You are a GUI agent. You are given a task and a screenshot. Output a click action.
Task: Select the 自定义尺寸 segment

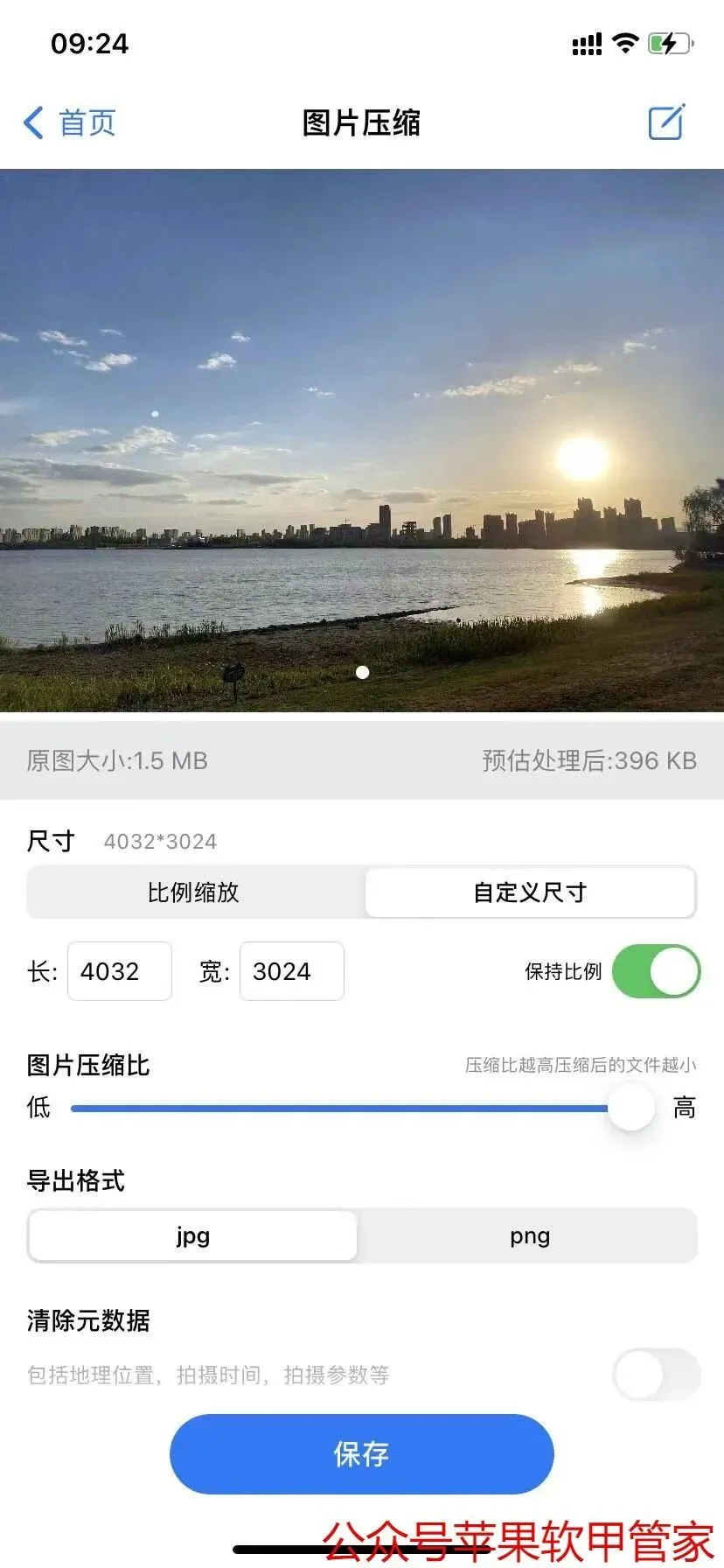click(x=530, y=892)
